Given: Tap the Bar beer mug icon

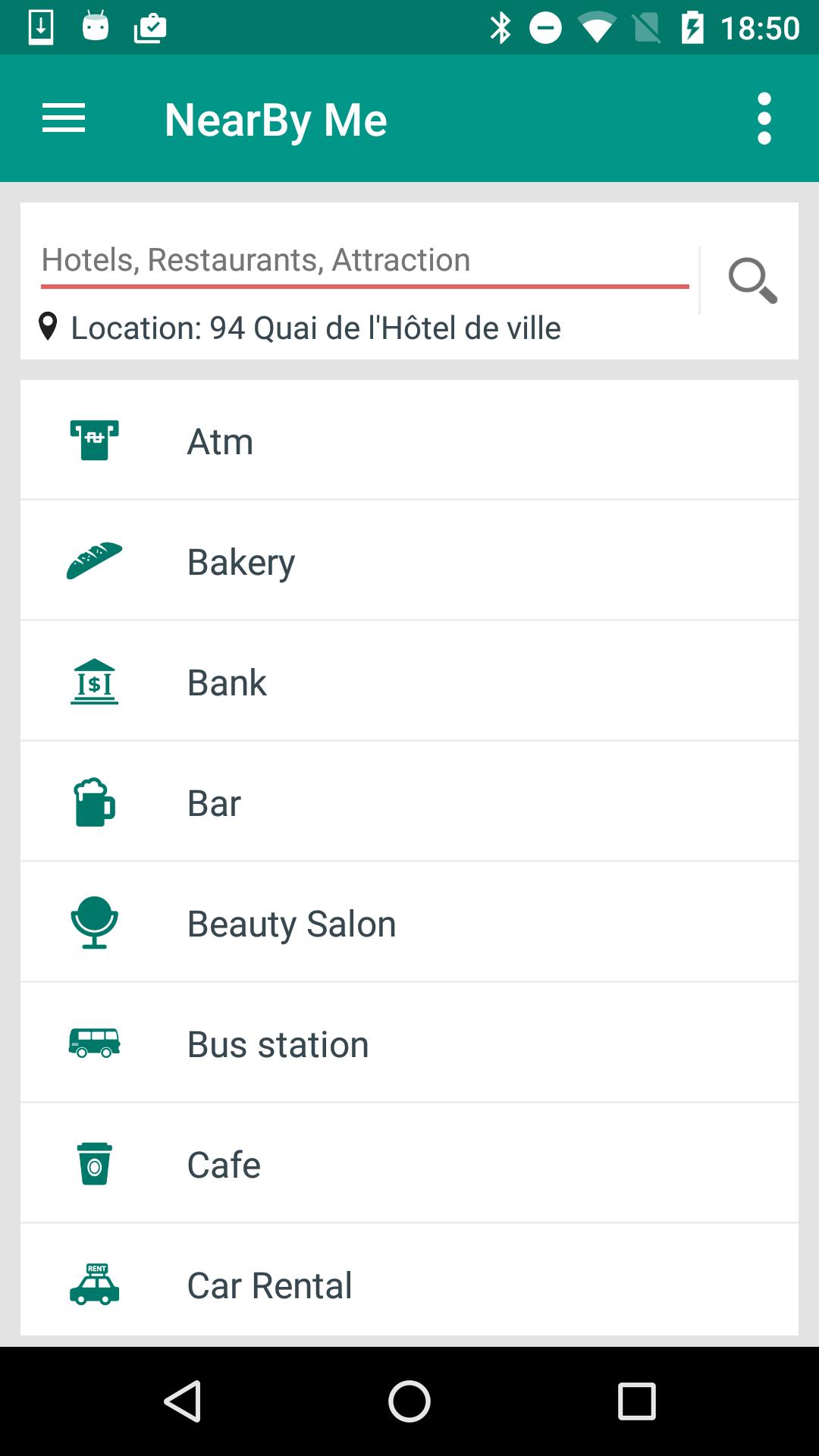Looking at the screenshot, I should [96, 802].
